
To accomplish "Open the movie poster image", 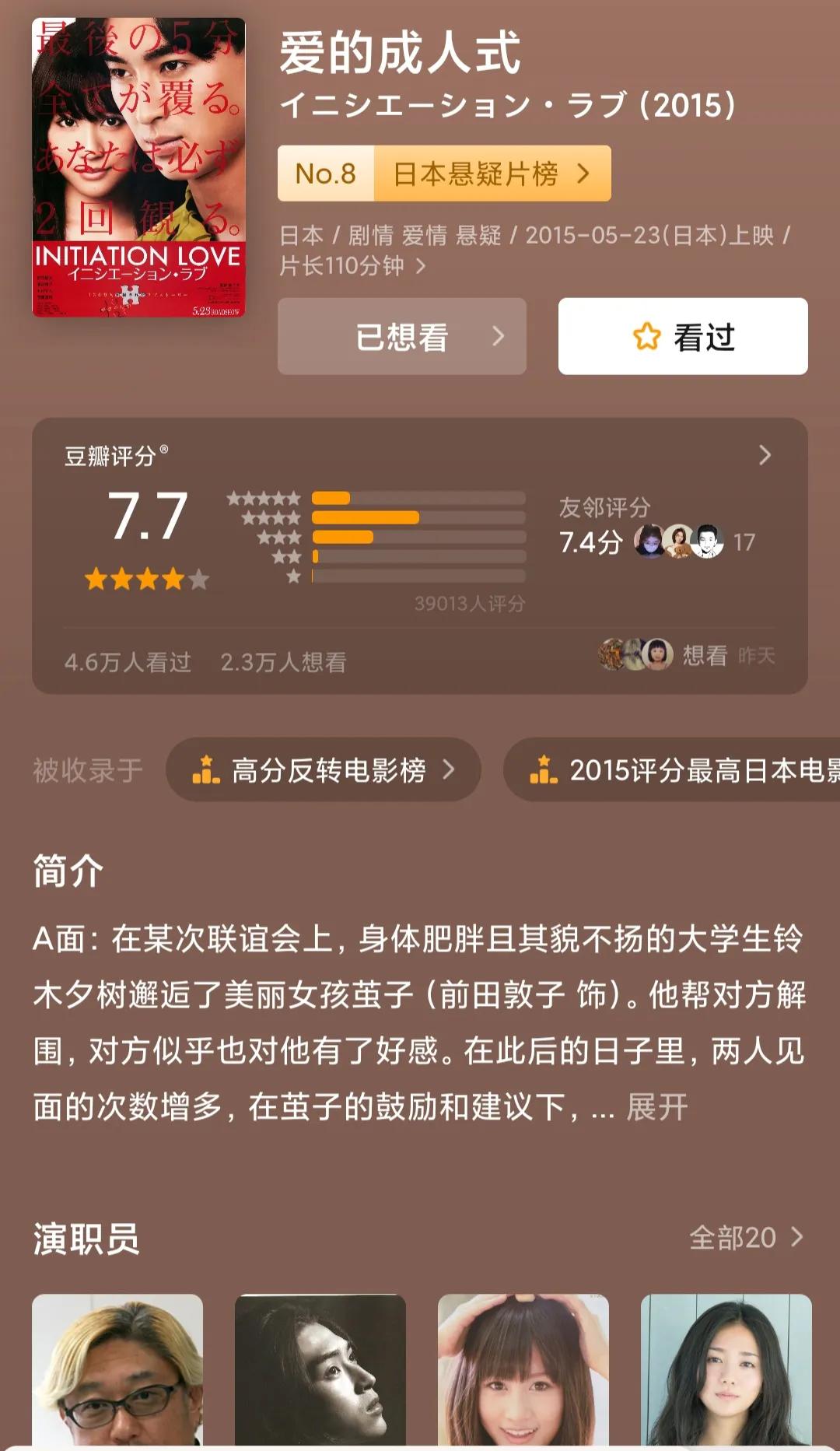I will (138, 167).
